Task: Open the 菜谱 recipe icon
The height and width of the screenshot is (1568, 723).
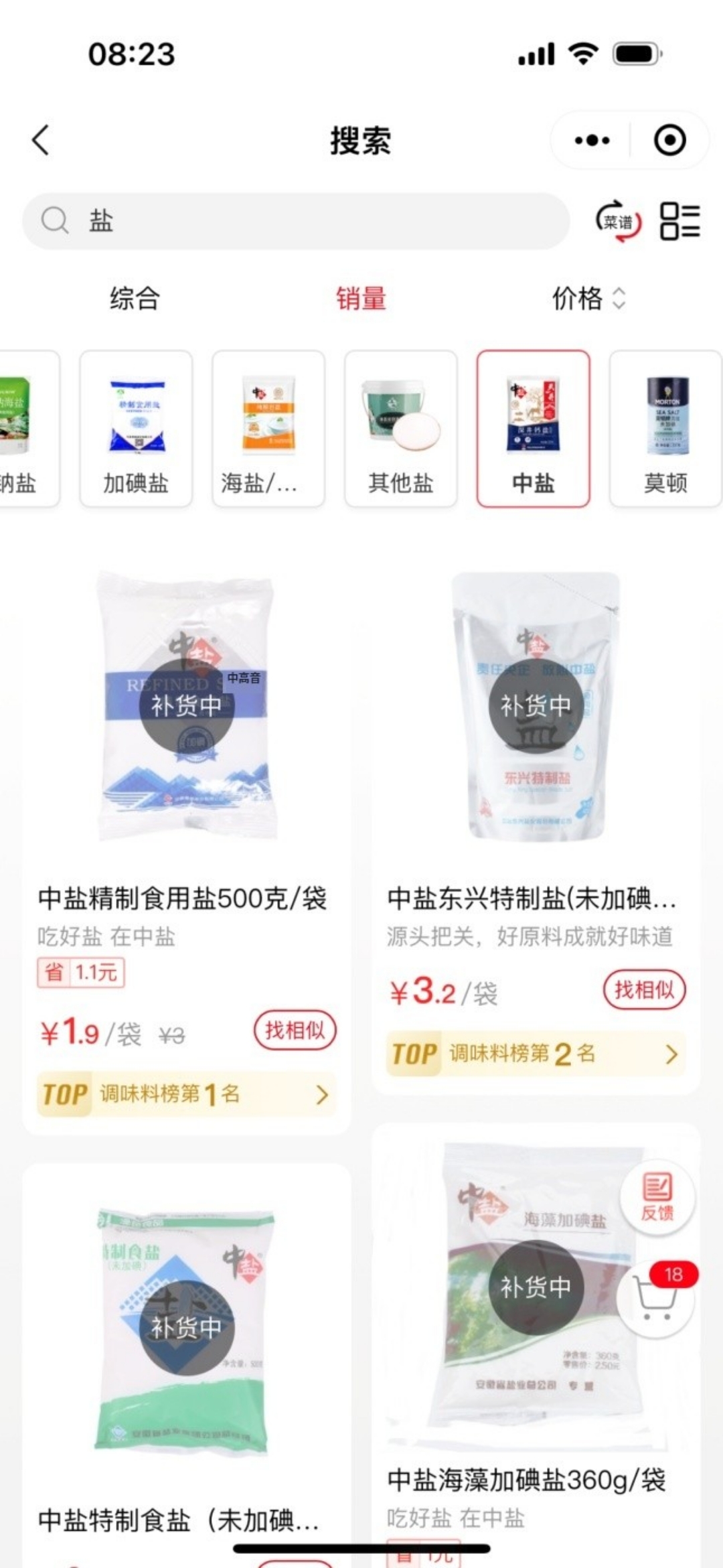Action: (x=618, y=221)
